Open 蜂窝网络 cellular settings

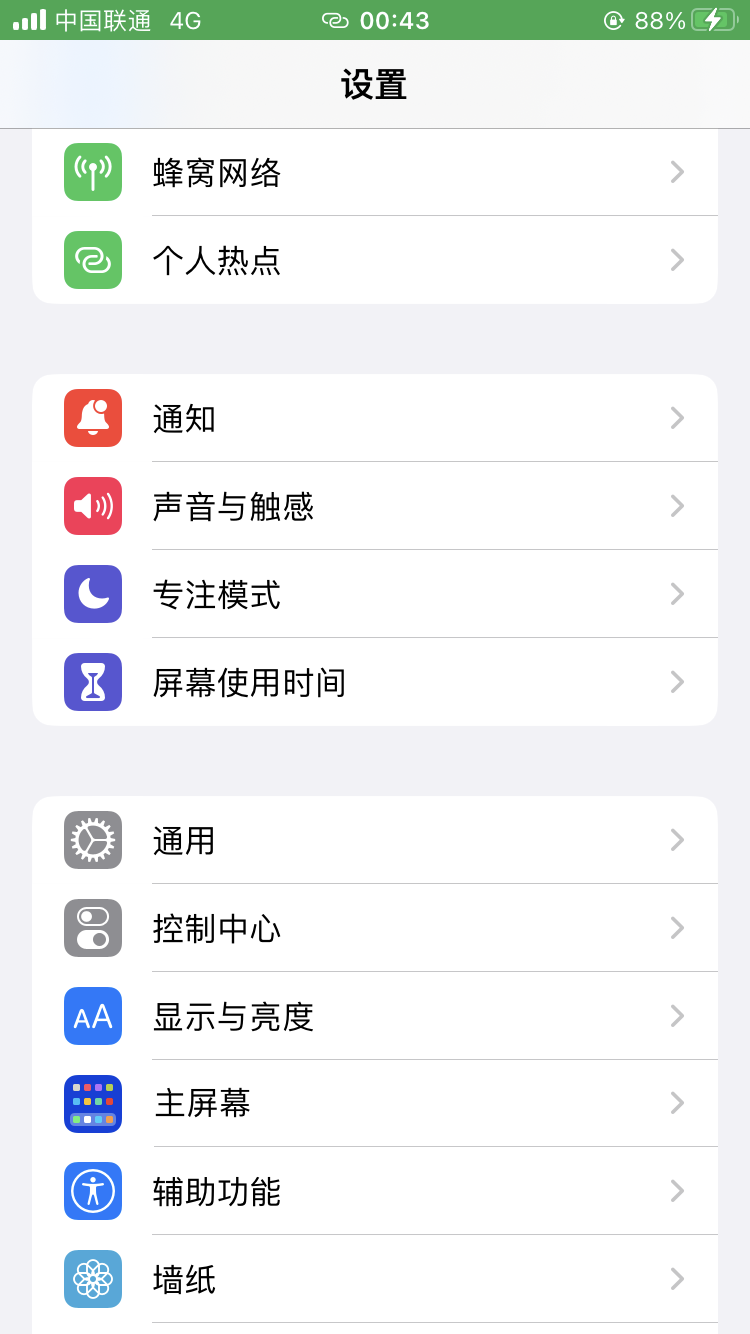374,173
